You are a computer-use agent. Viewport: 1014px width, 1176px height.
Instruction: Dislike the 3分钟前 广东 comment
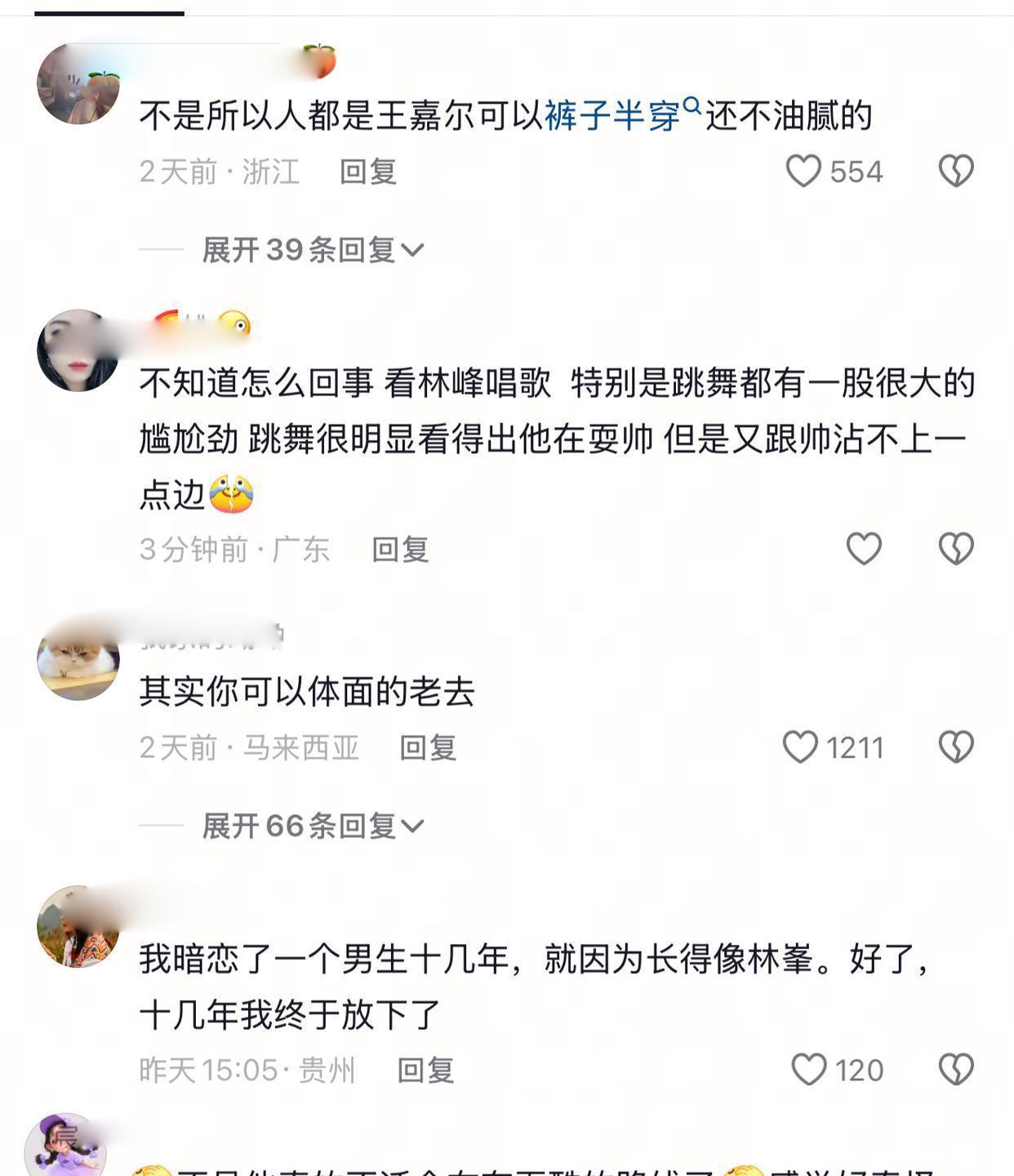click(x=956, y=549)
